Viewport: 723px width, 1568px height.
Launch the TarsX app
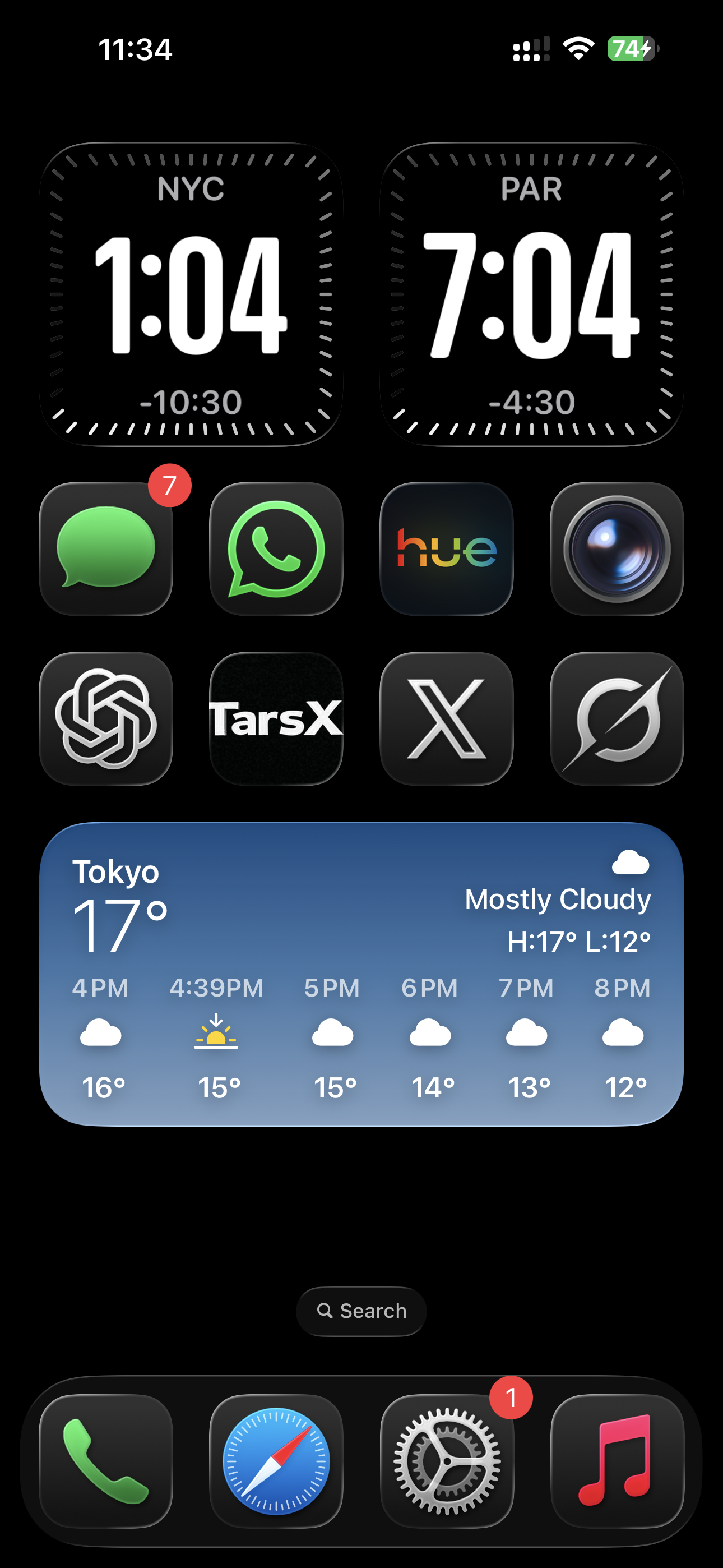click(276, 719)
